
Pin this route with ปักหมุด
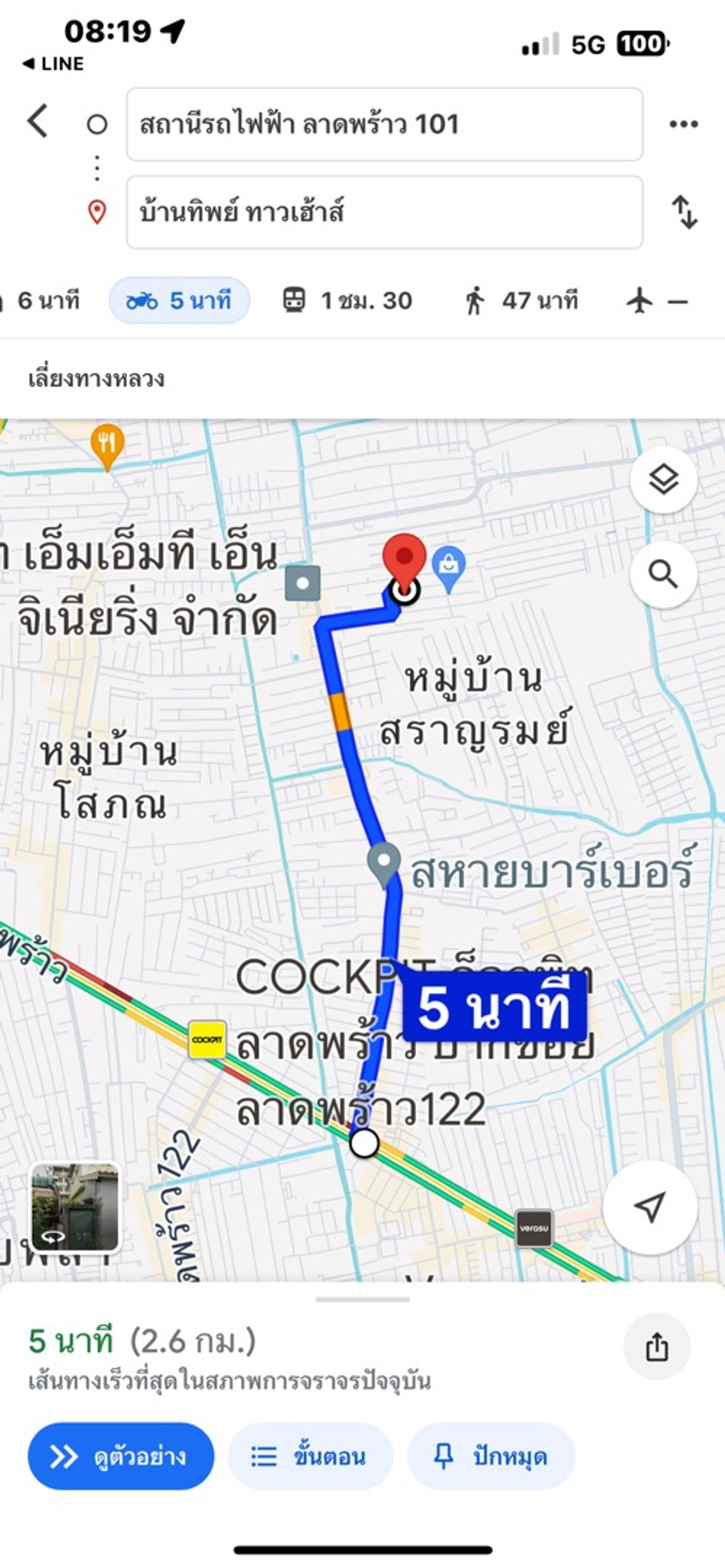tap(491, 1457)
